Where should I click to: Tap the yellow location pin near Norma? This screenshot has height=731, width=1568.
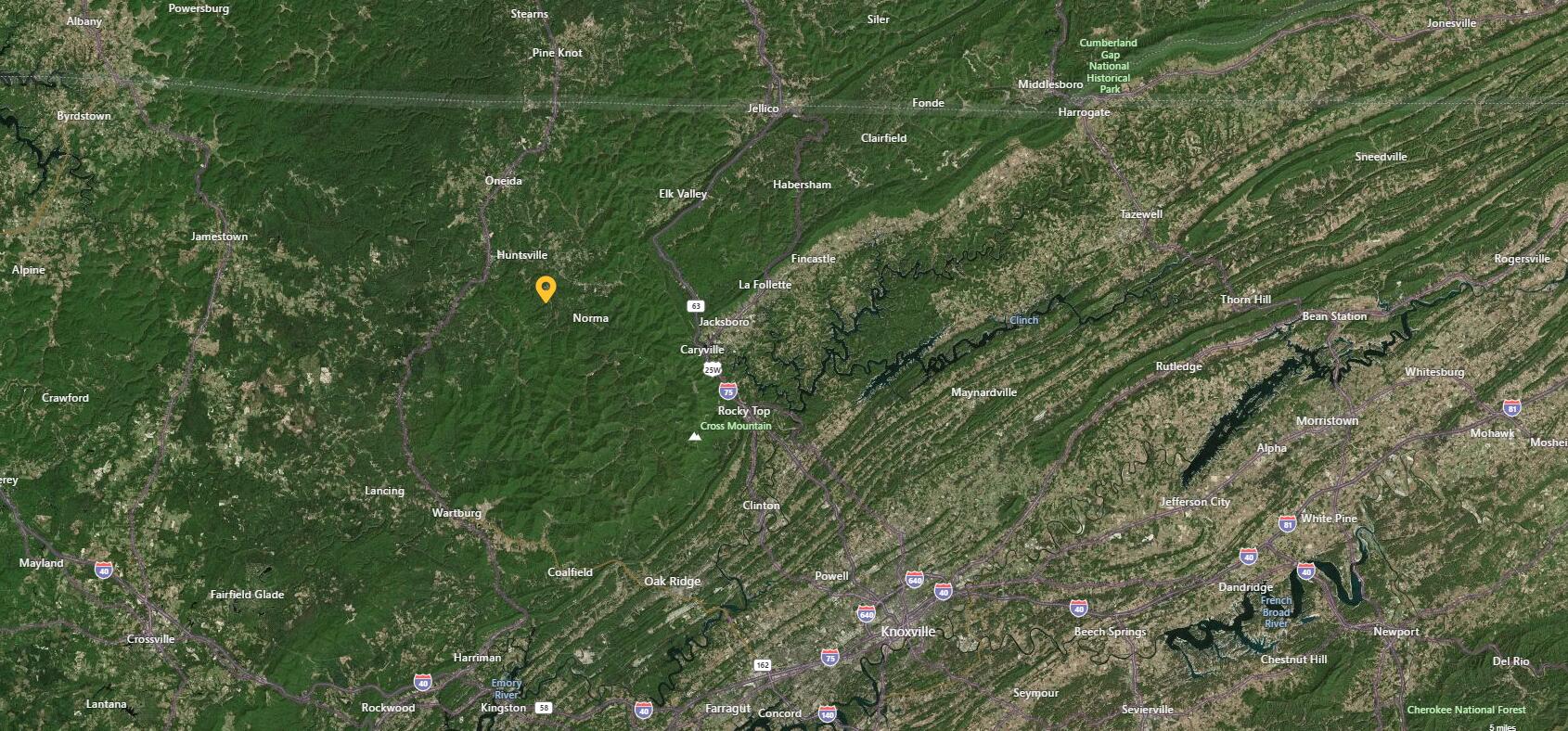[546, 289]
